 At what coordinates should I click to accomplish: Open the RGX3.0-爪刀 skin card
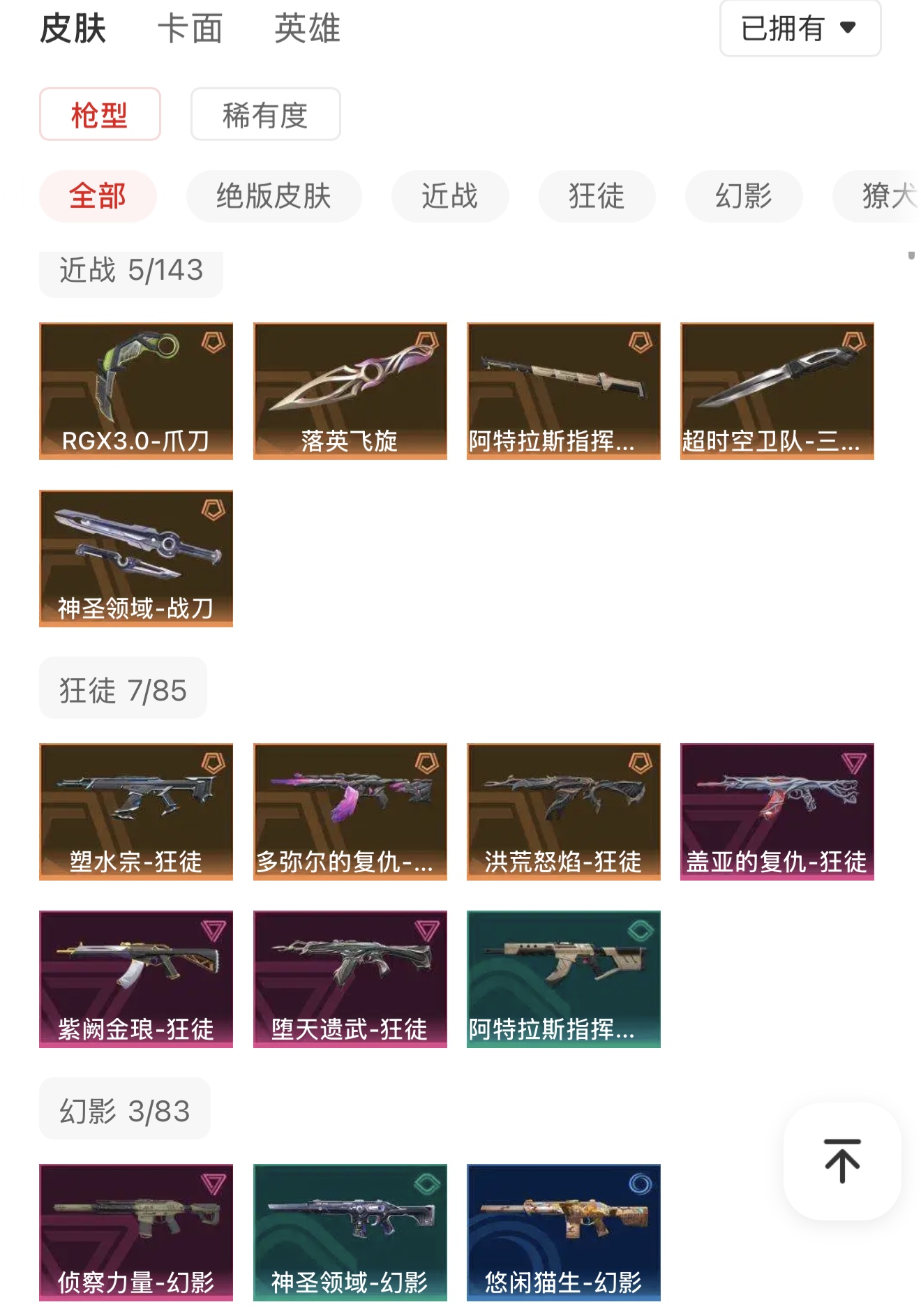[x=136, y=391]
